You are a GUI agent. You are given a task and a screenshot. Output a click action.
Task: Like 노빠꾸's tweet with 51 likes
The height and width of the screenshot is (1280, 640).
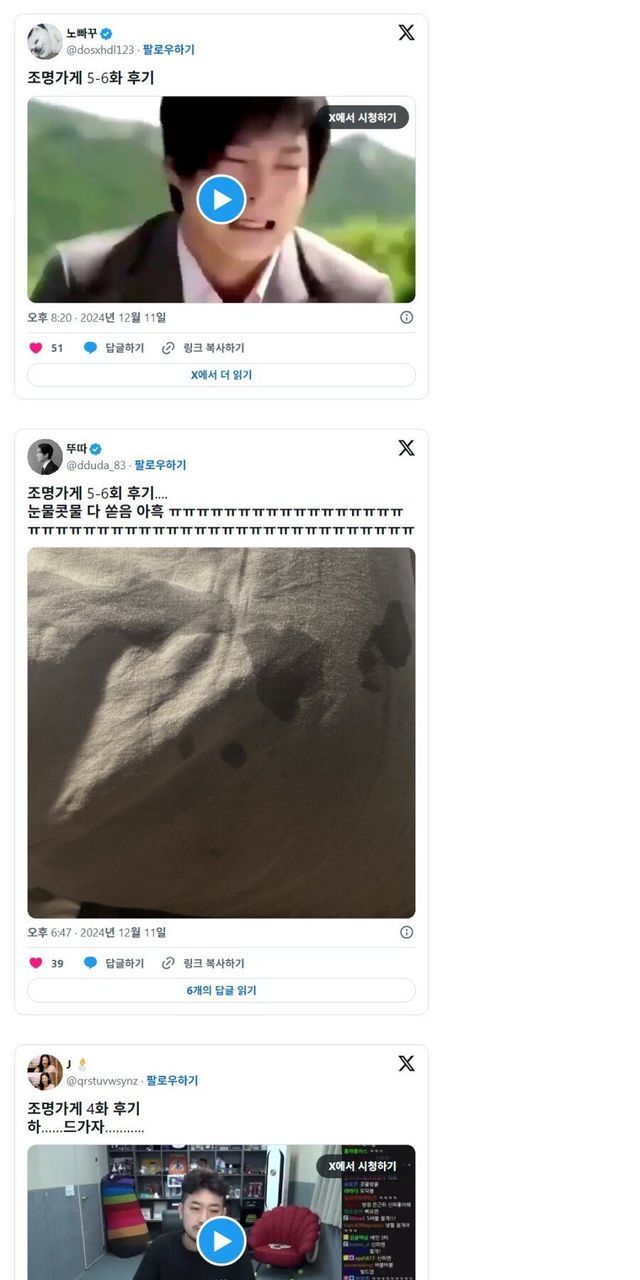(37, 348)
